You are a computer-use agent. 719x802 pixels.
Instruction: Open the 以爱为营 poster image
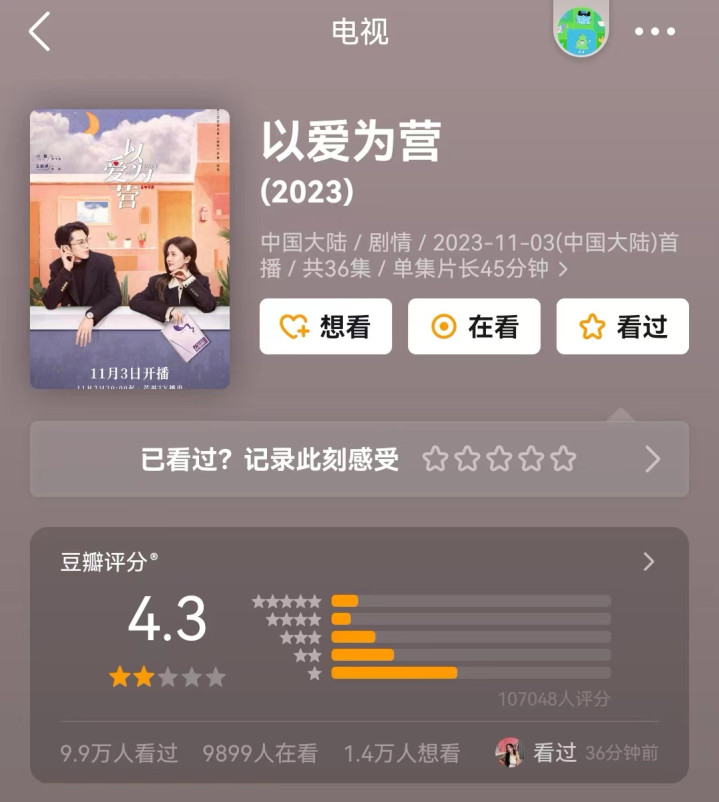[x=130, y=248]
